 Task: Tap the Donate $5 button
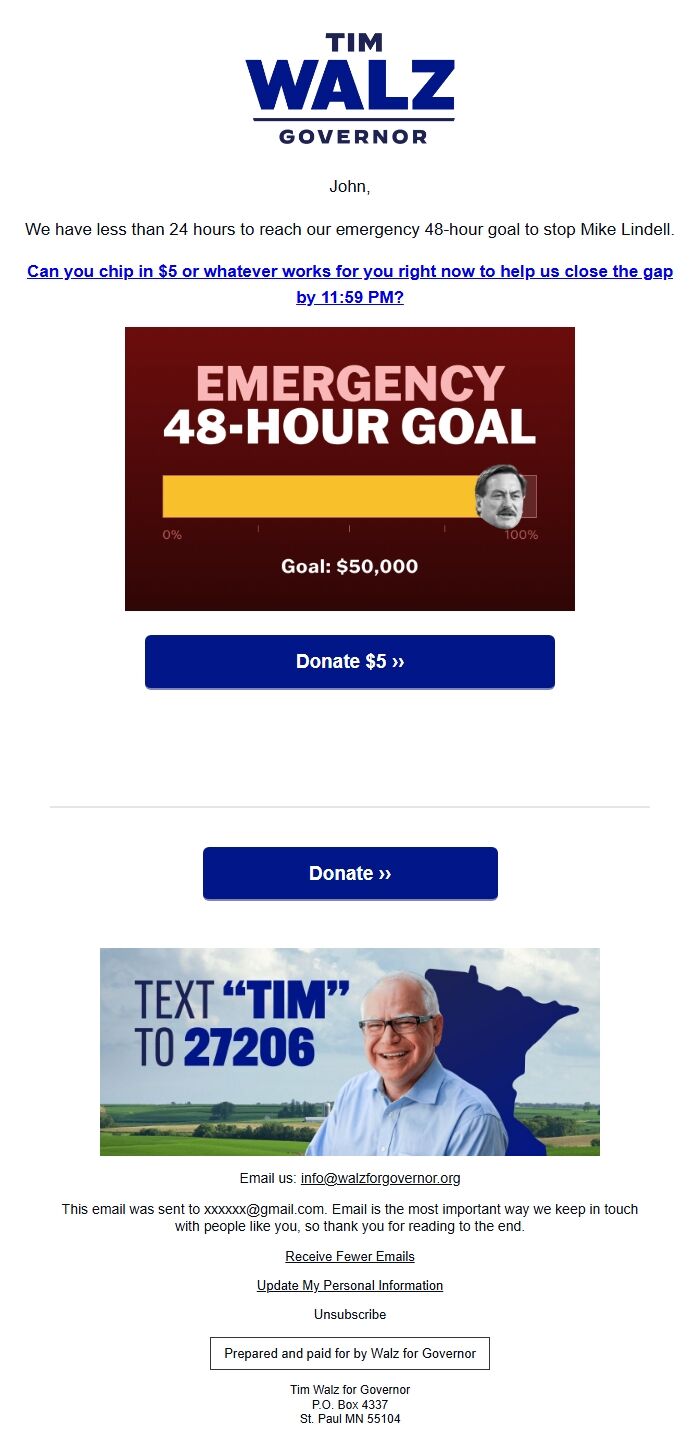click(x=350, y=662)
